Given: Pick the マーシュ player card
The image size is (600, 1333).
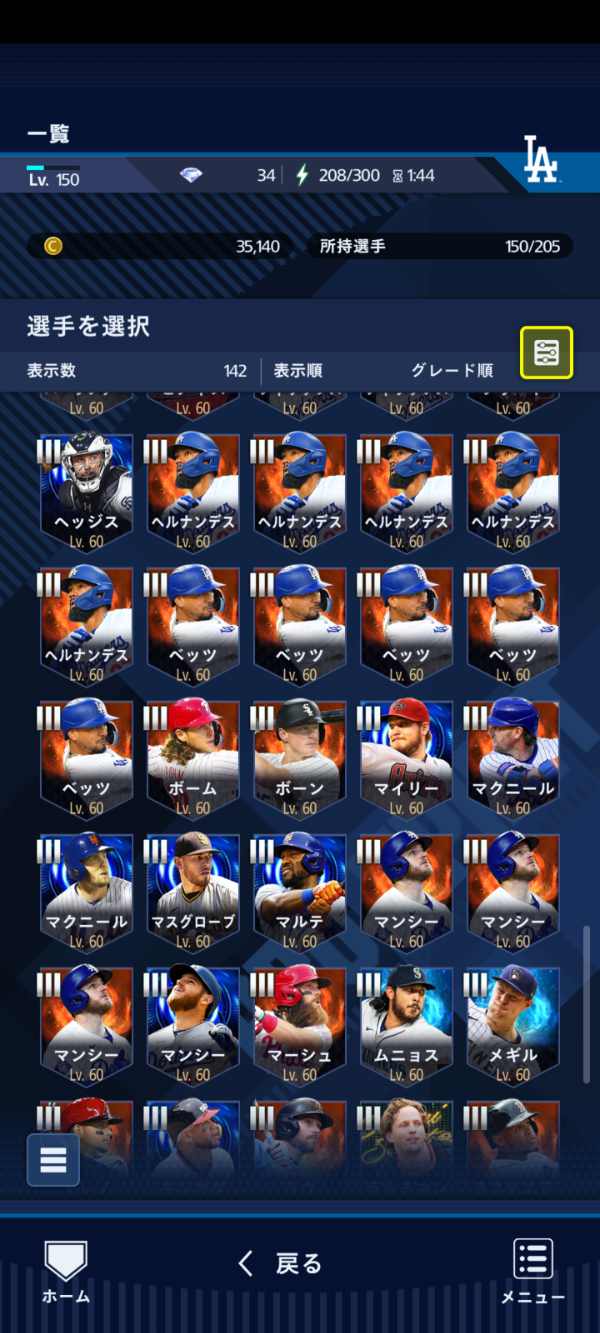Looking at the screenshot, I should coord(299,1023).
